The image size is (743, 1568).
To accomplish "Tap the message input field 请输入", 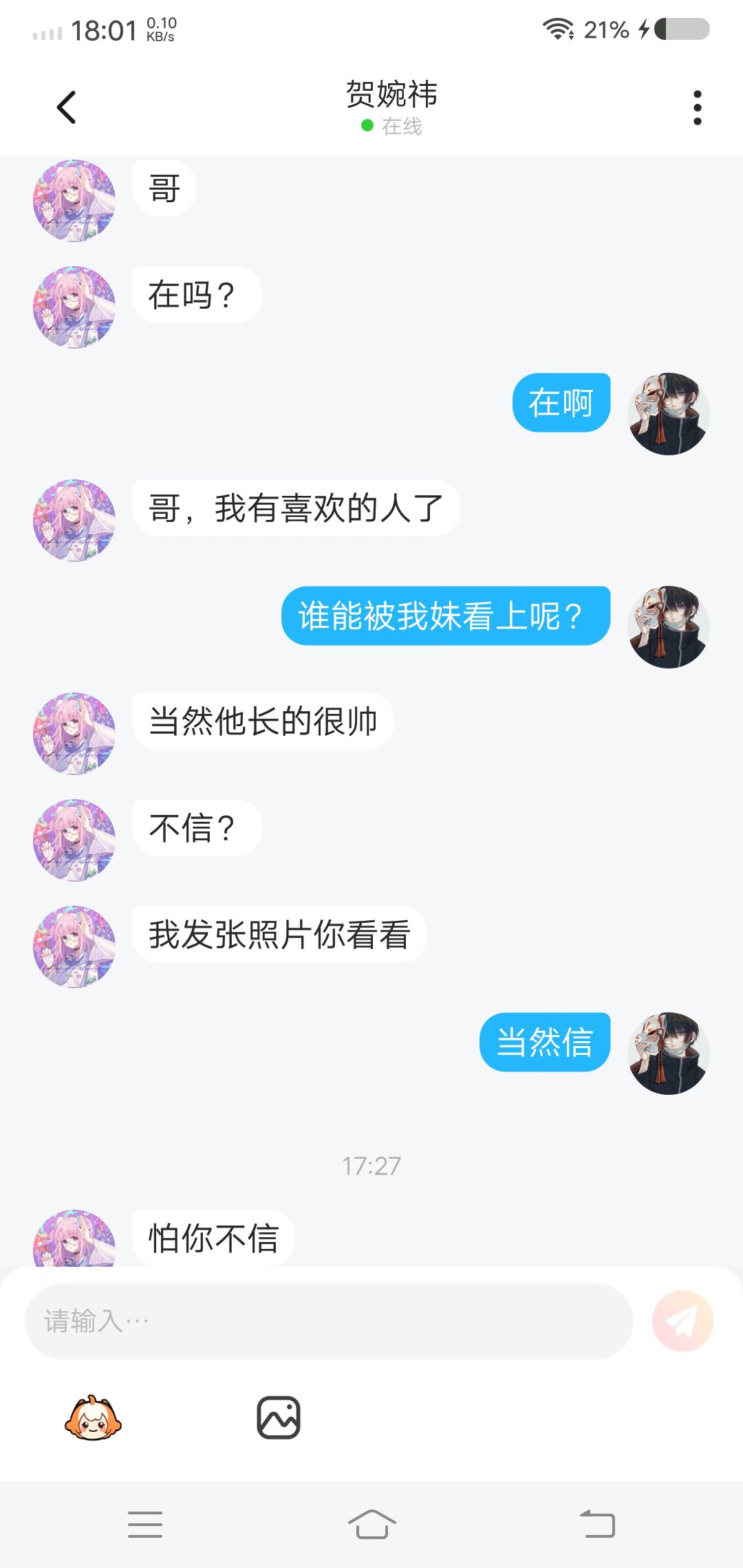I will (329, 1320).
